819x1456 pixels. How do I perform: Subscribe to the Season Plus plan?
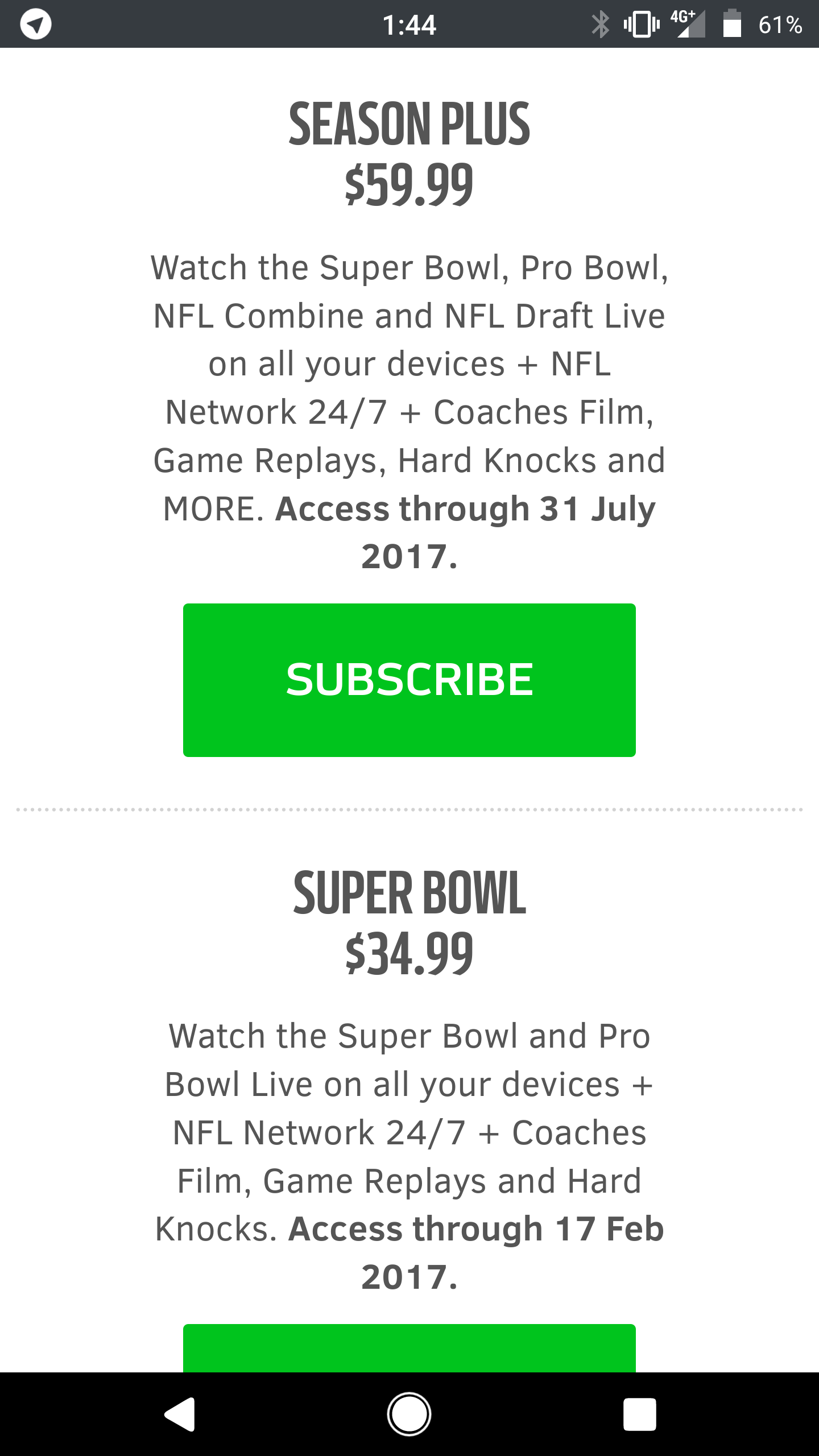(x=409, y=680)
